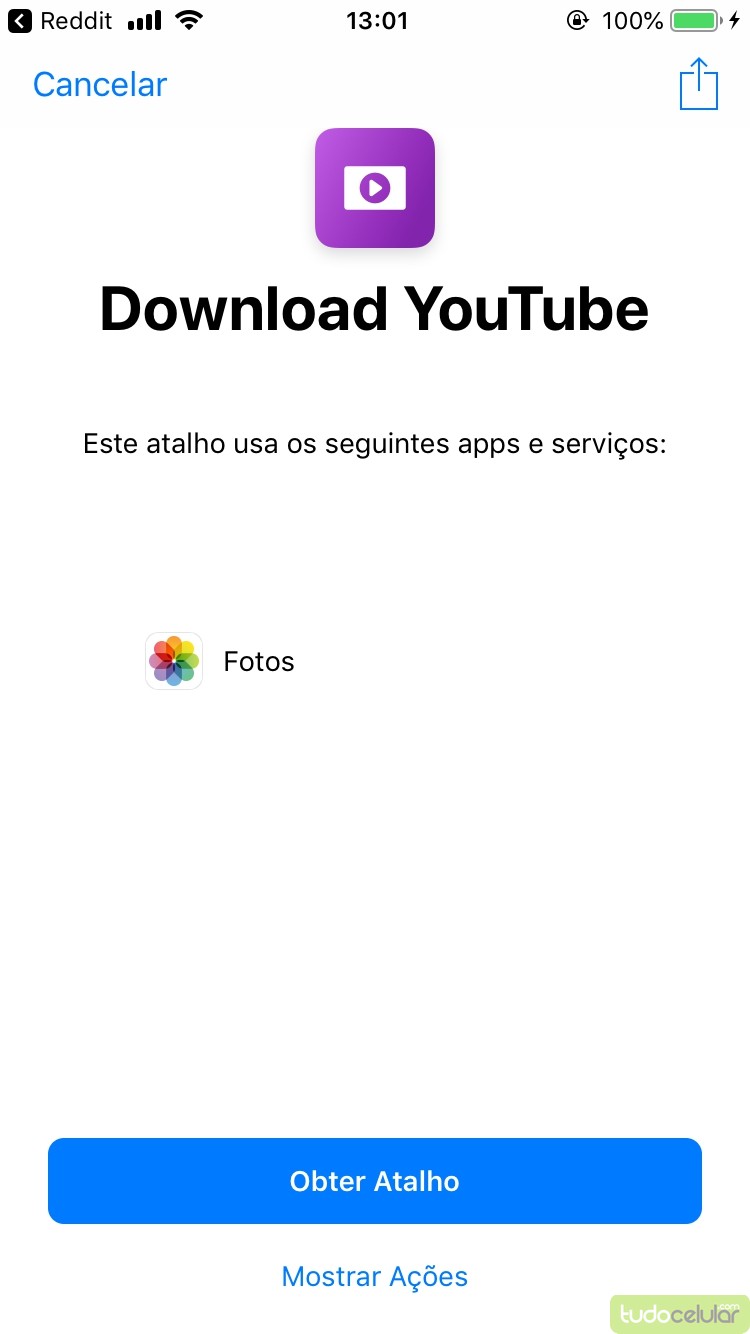Share the Download YouTube shortcut
The image size is (750, 1334).
(x=698, y=85)
